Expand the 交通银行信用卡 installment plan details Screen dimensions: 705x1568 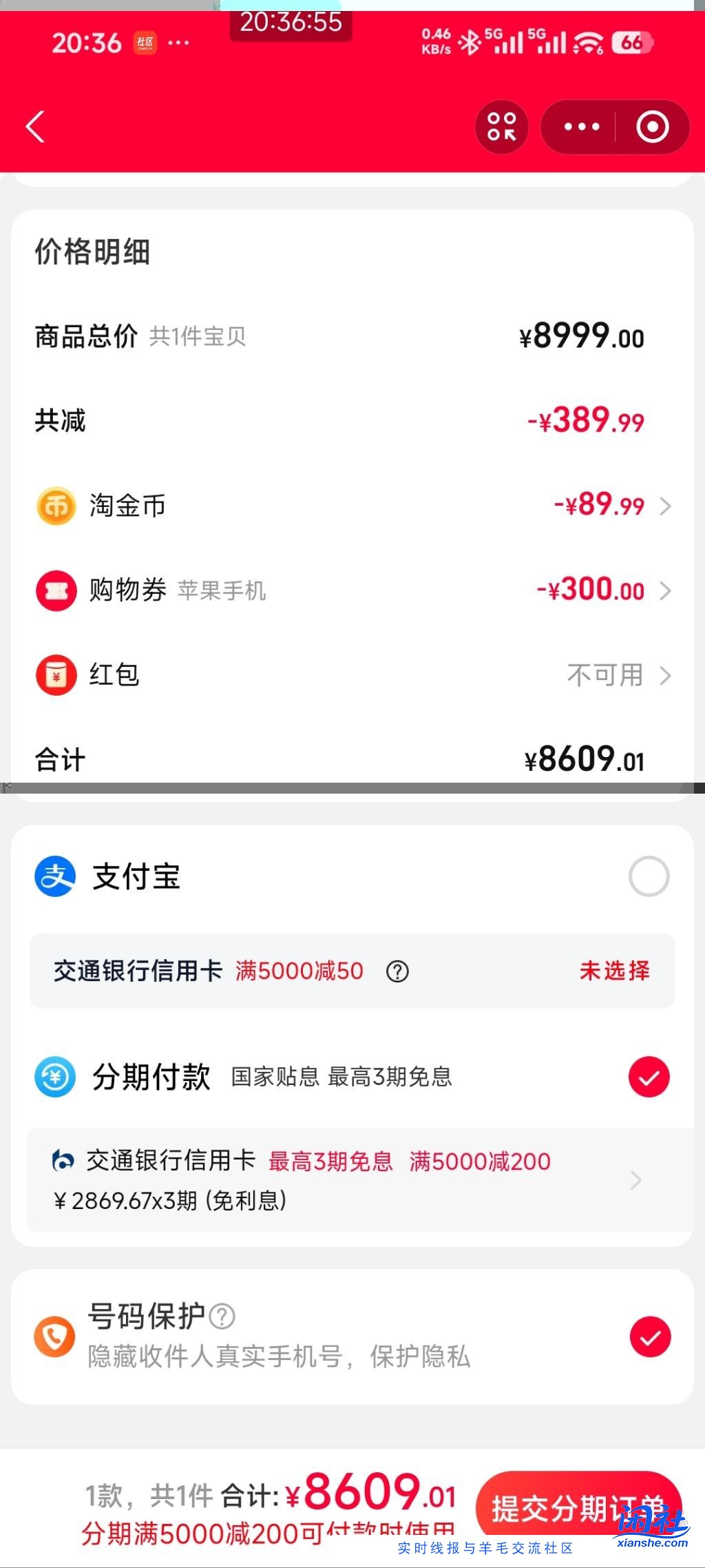click(635, 1179)
